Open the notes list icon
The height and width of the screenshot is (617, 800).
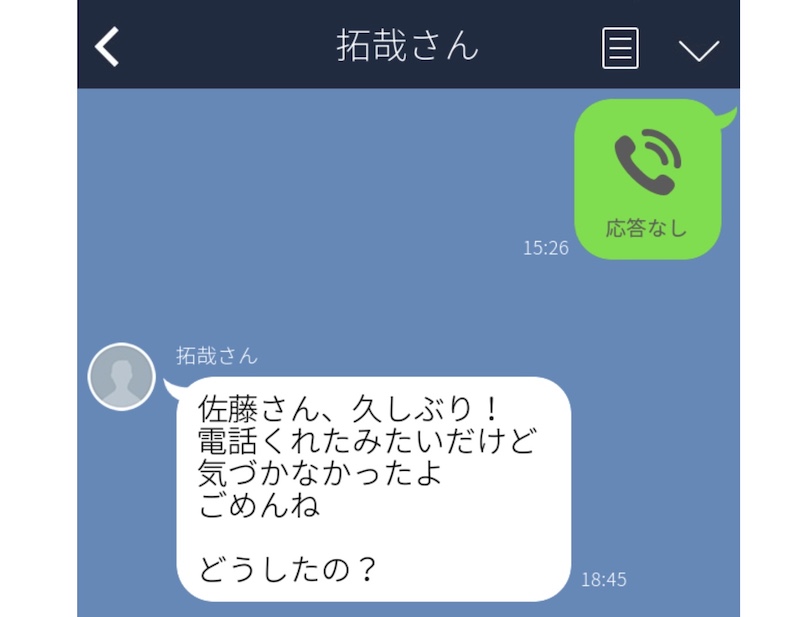click(x=620, y=47)
